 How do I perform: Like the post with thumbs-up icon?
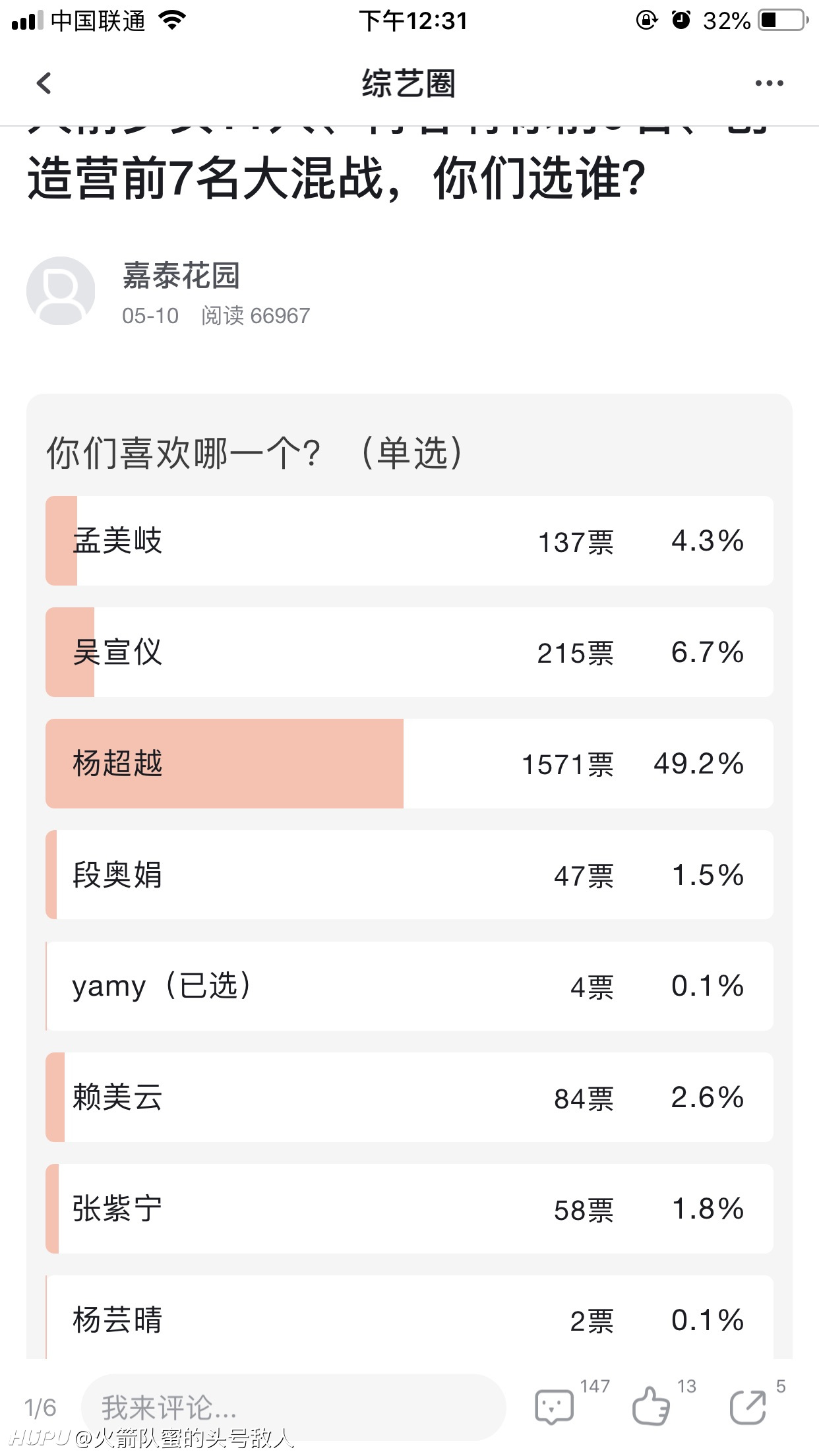click(651, 1406)
